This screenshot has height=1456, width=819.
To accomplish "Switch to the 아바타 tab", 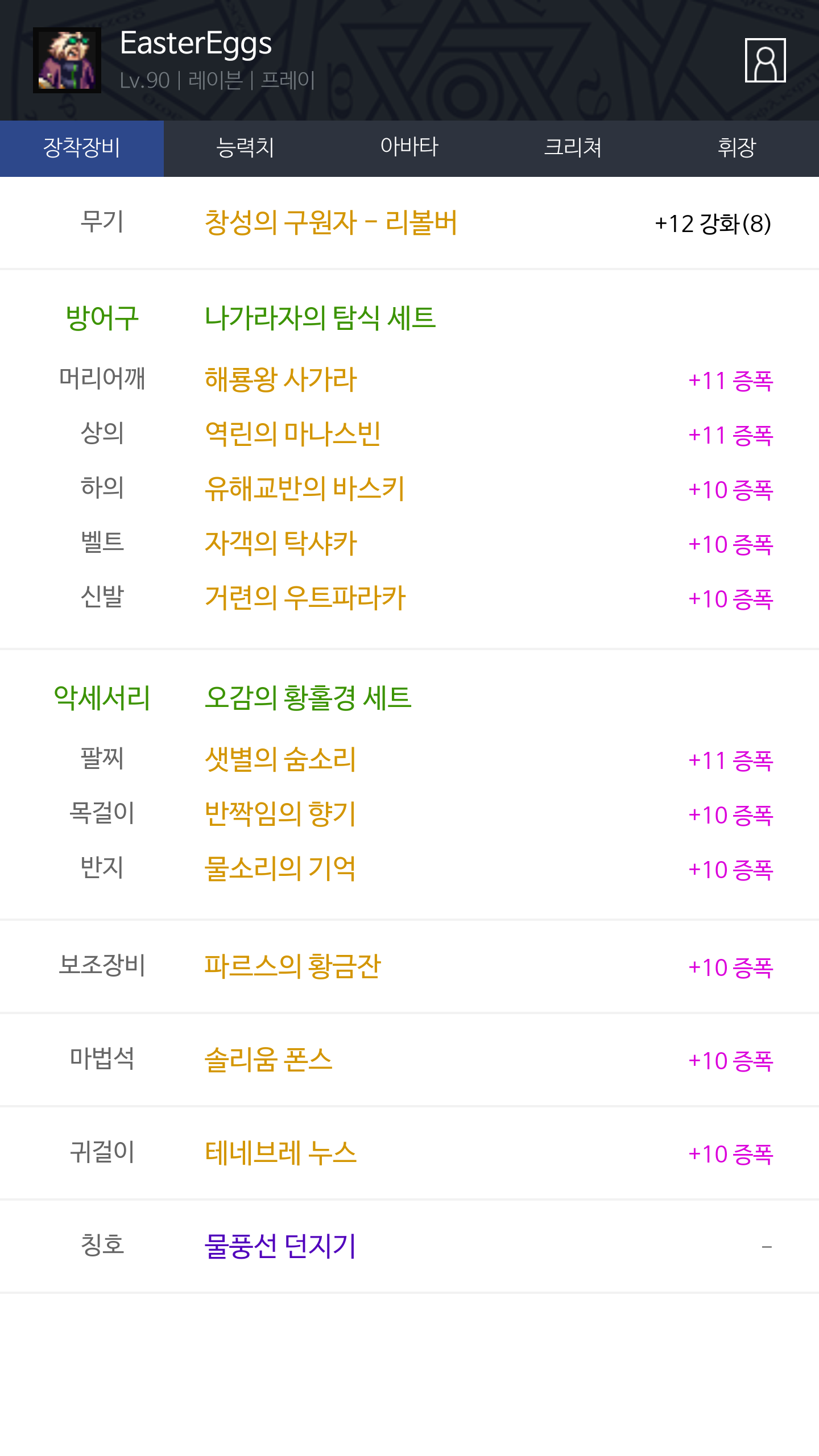I will pyautogui.click(x=409, y=148).
